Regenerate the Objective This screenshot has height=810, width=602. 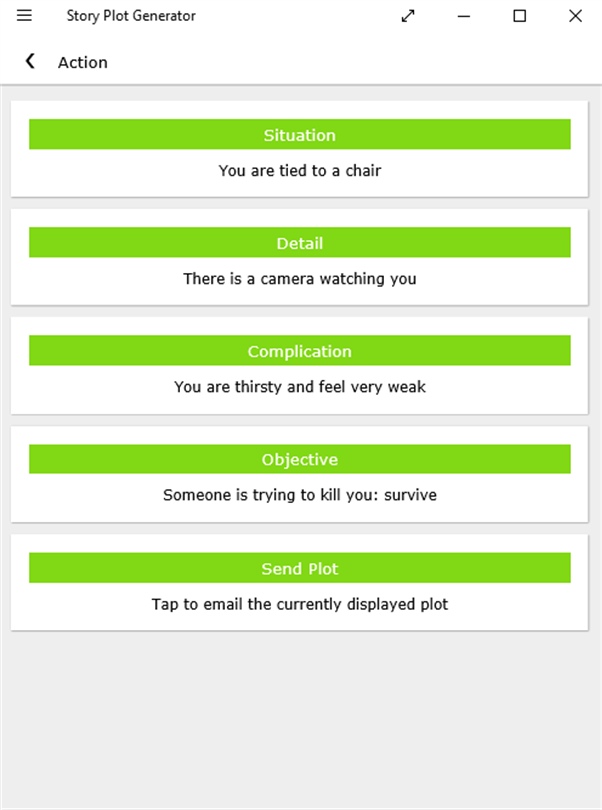point(300,459)
